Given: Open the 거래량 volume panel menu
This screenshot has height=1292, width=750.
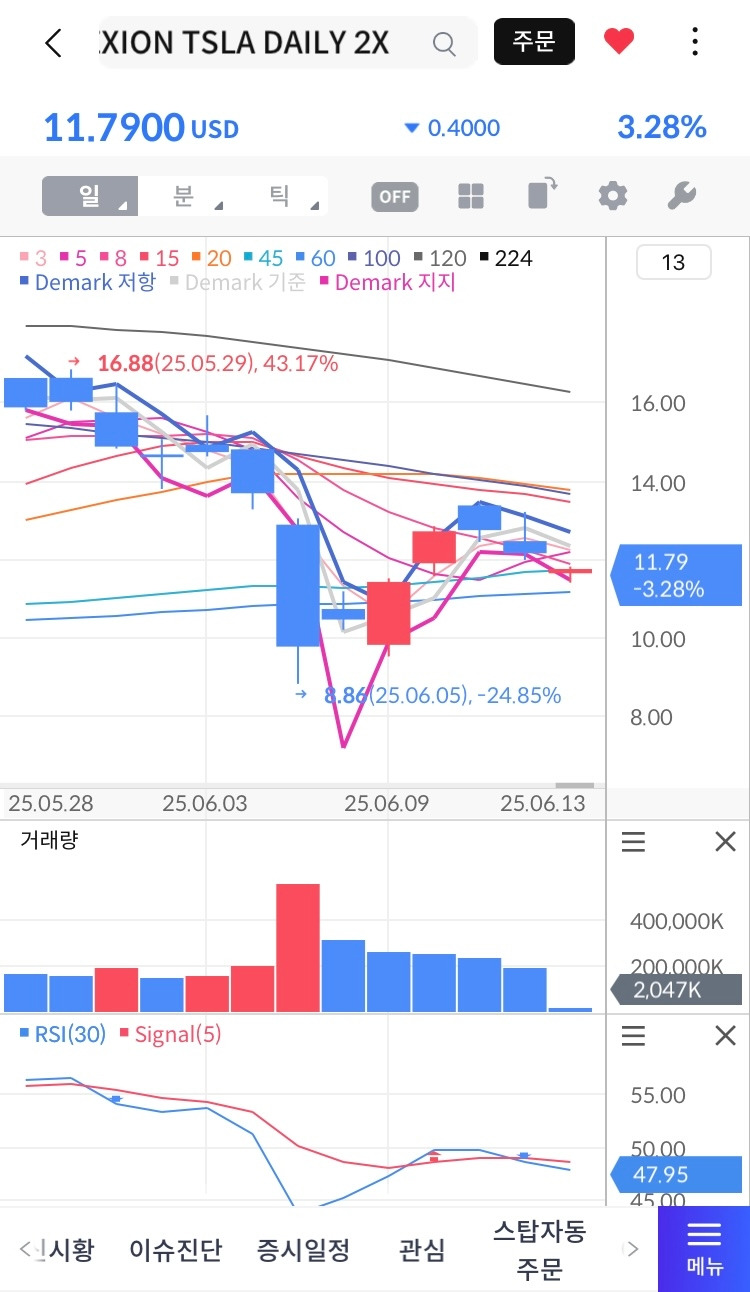Looking at the screenshot, I should pyautogui.click(x=634, y=843).
